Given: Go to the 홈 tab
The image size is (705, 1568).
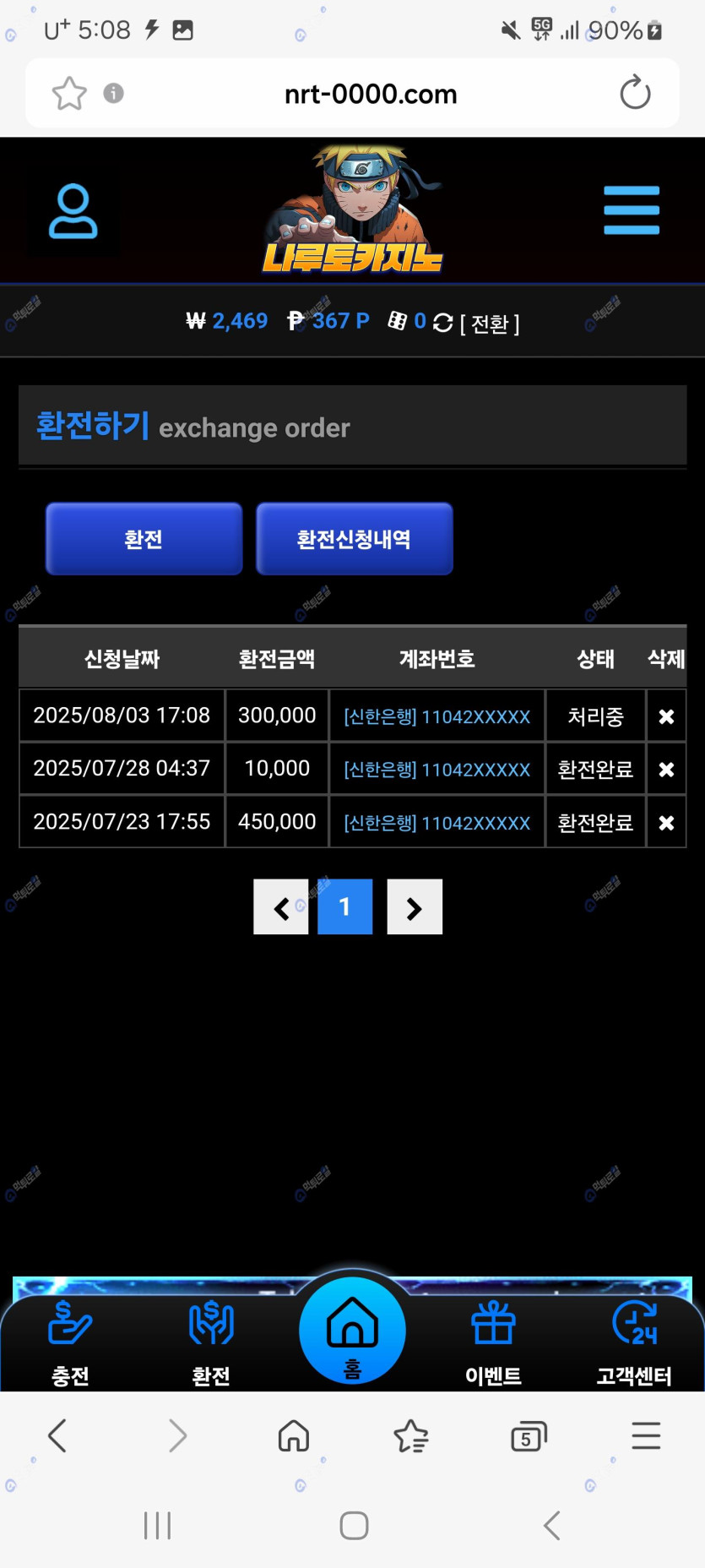Looking at the screenshot, I should pos(353,1331).
